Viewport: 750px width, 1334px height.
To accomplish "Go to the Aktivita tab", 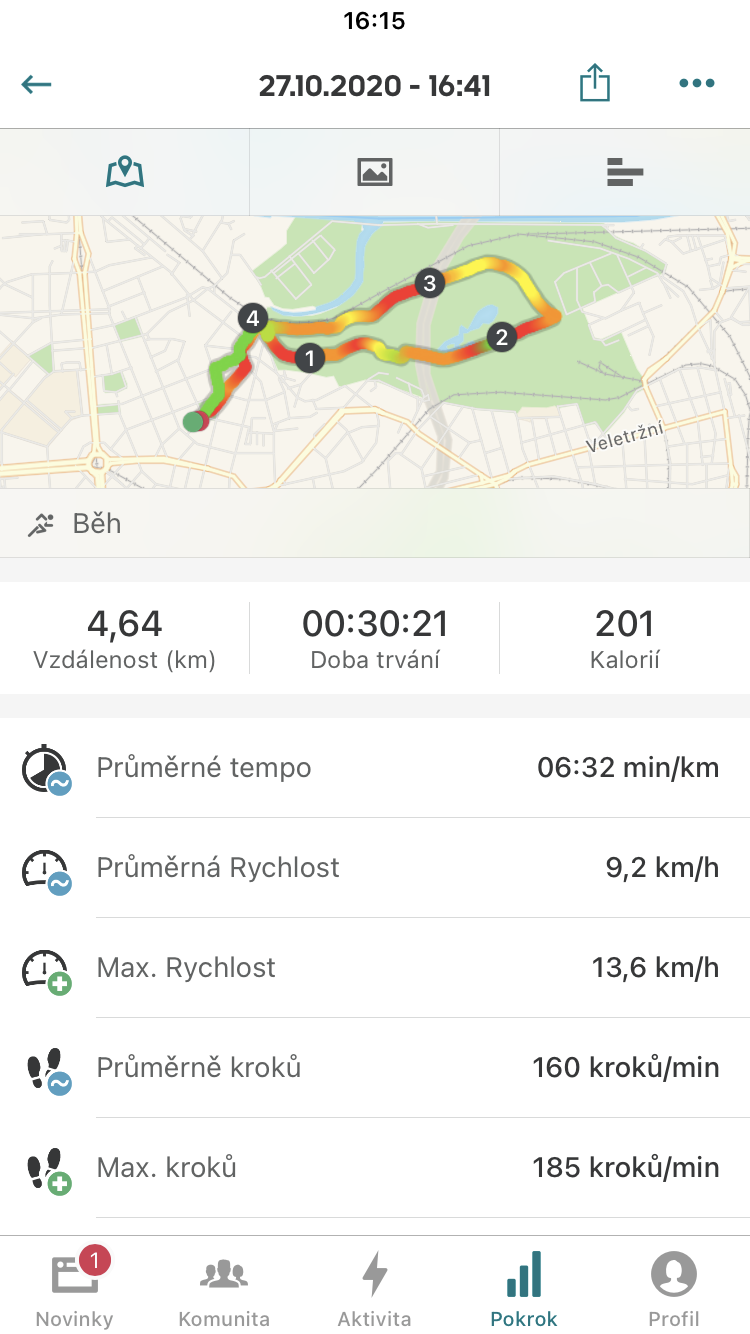I will pyautogui.click(x=374, y=1287).
